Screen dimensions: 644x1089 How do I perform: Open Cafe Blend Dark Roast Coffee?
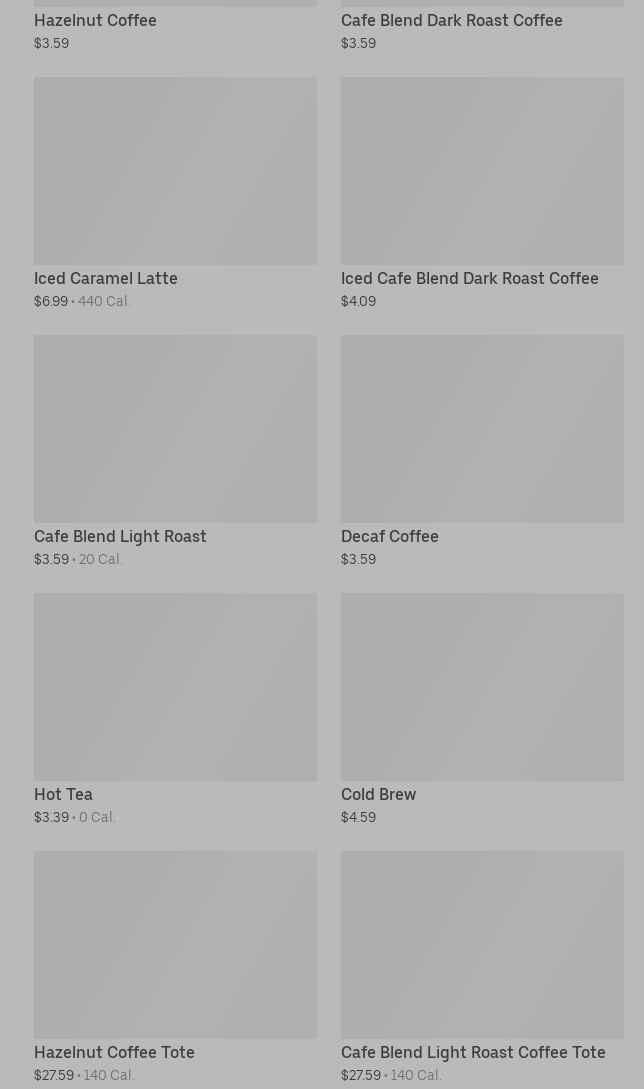[x=482, y=26]
